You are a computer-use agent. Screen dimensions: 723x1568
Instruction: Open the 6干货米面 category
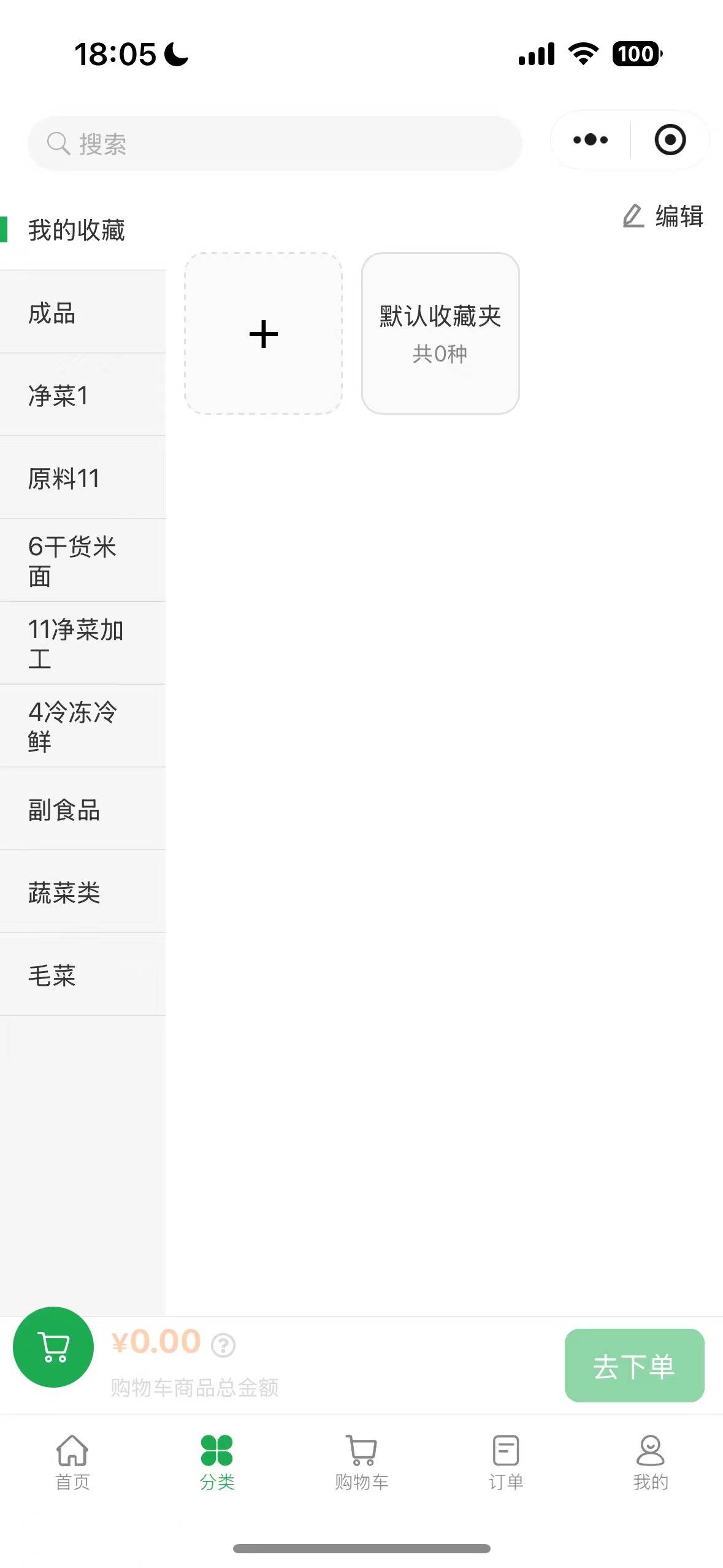coord(83,561)
